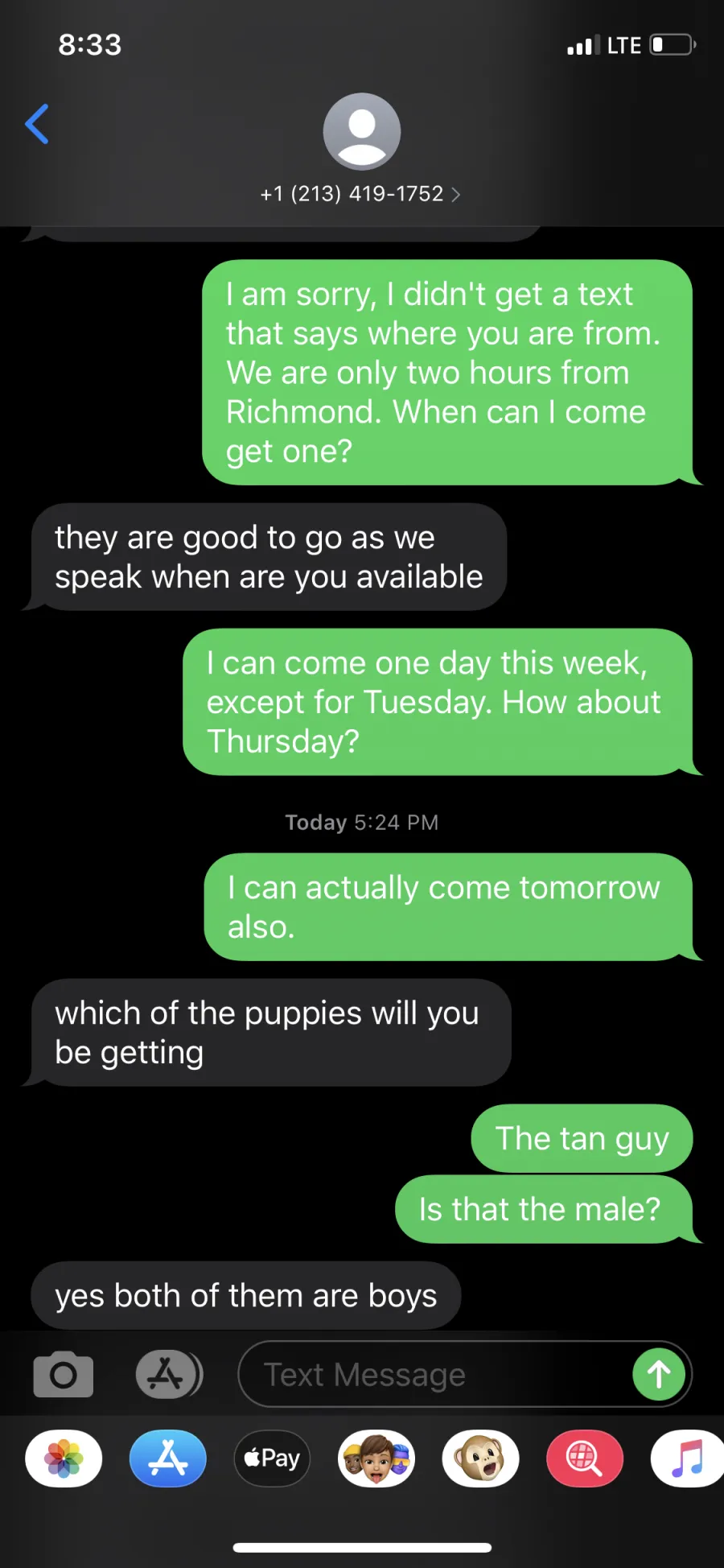The image size is (724, 1568).
Task: Open the images search (#images) app
Action: [585, 1459]
